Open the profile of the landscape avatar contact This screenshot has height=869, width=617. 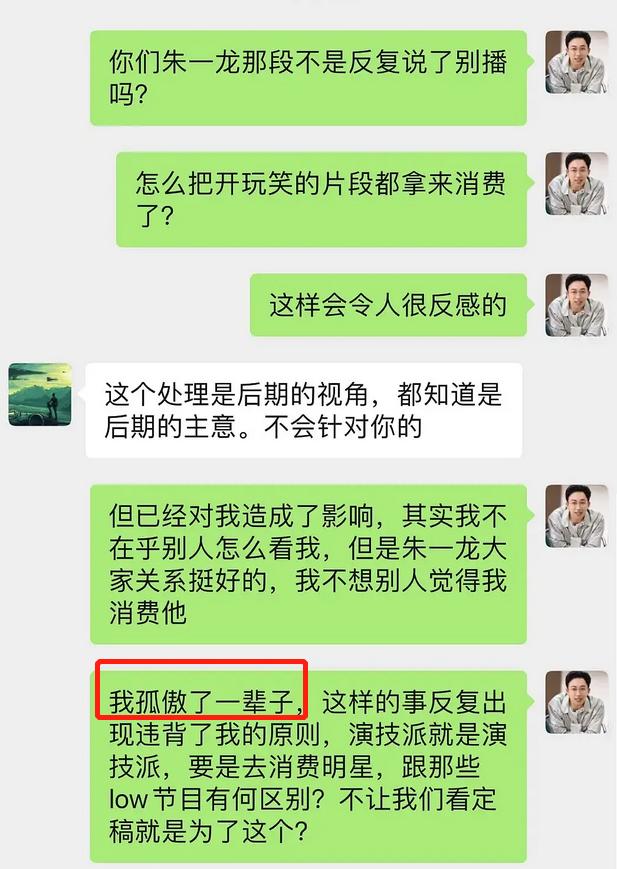[40, 394]
